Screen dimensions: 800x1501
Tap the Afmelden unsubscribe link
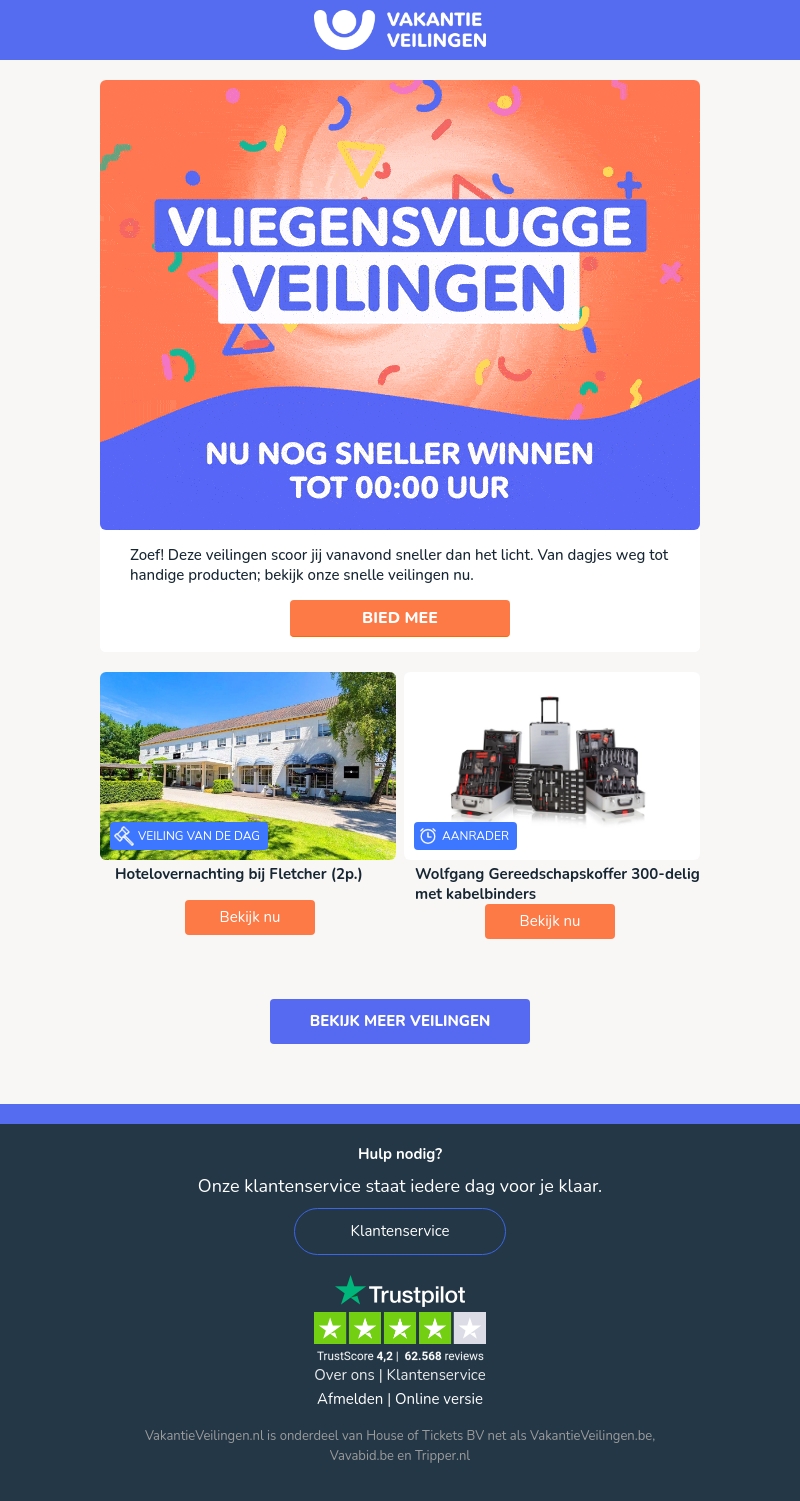[350, 1399]
